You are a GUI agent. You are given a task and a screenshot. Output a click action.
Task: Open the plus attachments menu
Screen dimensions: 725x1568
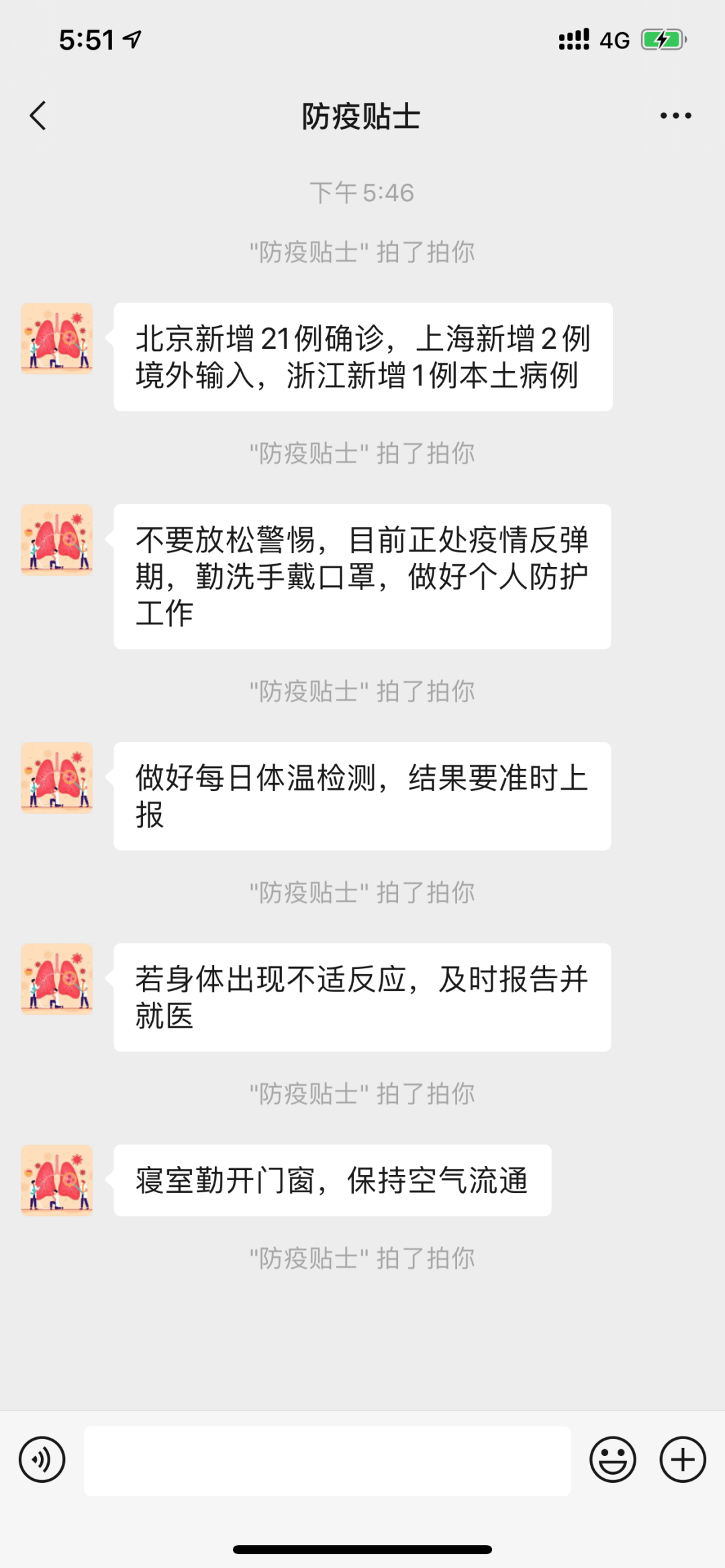point(683,1459)
